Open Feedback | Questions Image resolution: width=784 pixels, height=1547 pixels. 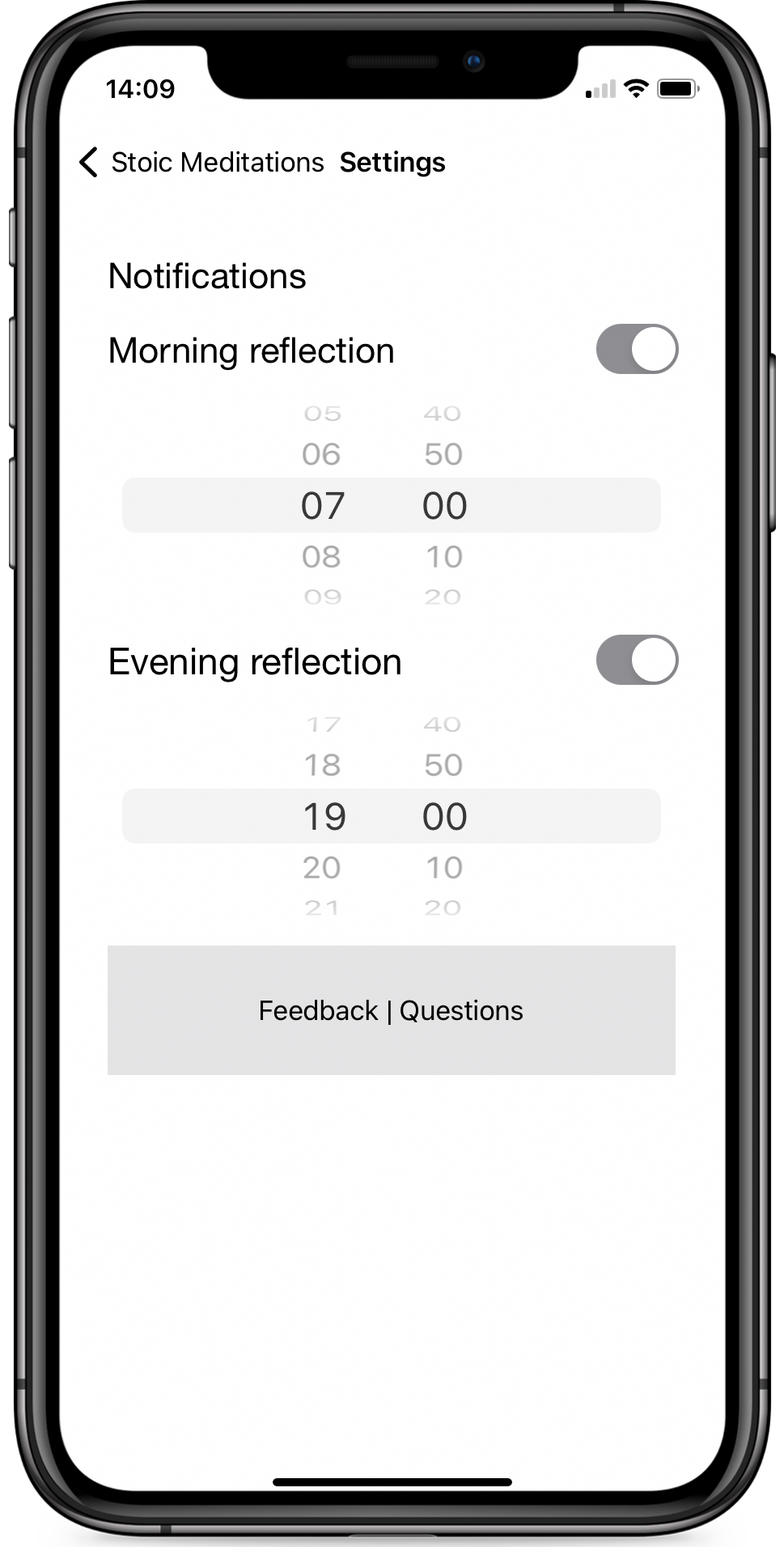tap(391, 1010)
